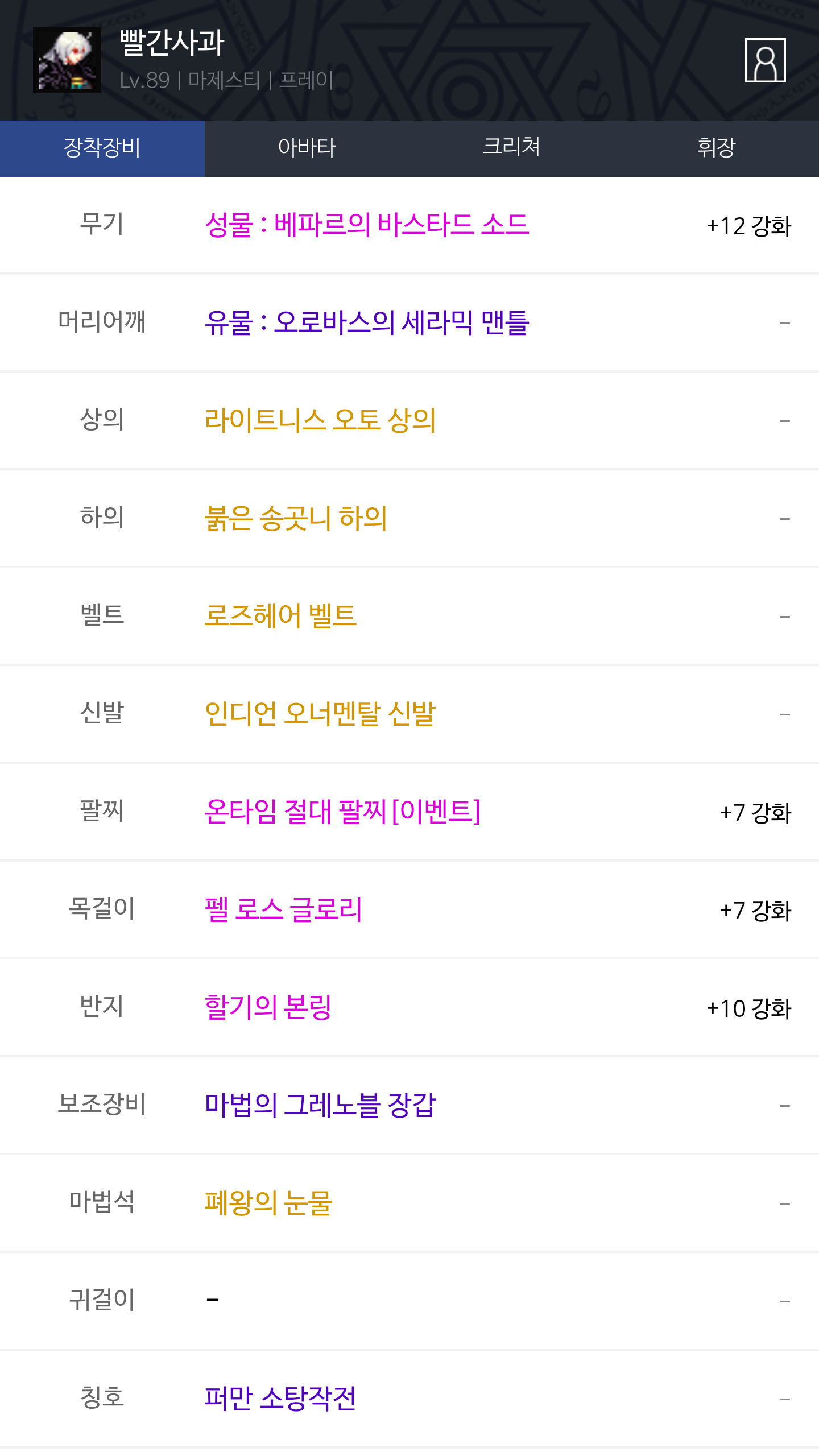
Task: View 유물 : 오로바스의 세라믹 맨틀 details
Action: tap(367, 323)
